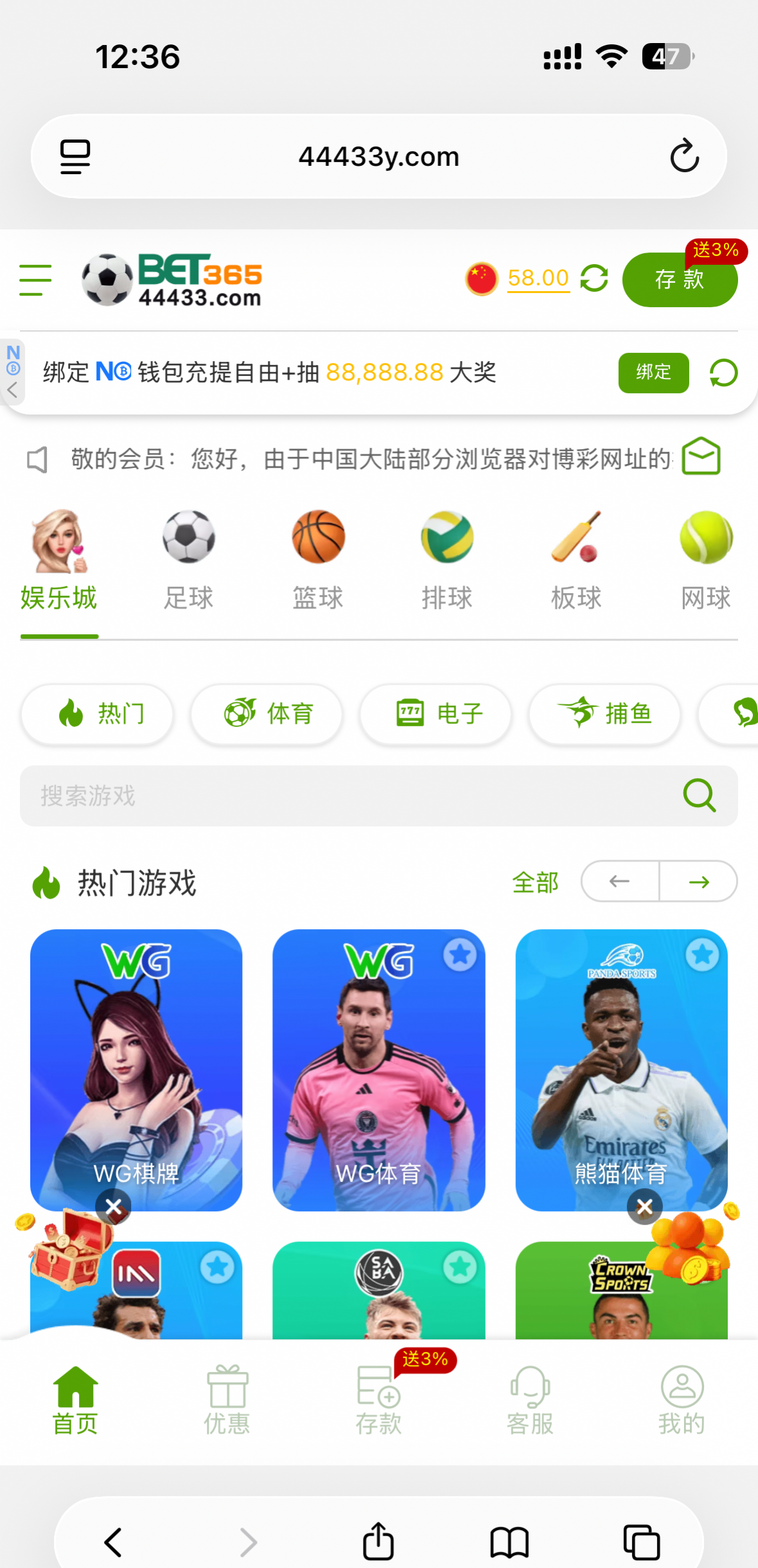The height and width of the screenshot is (1568, 758).
Task: Go to the next hot games page
Action: 698,882
